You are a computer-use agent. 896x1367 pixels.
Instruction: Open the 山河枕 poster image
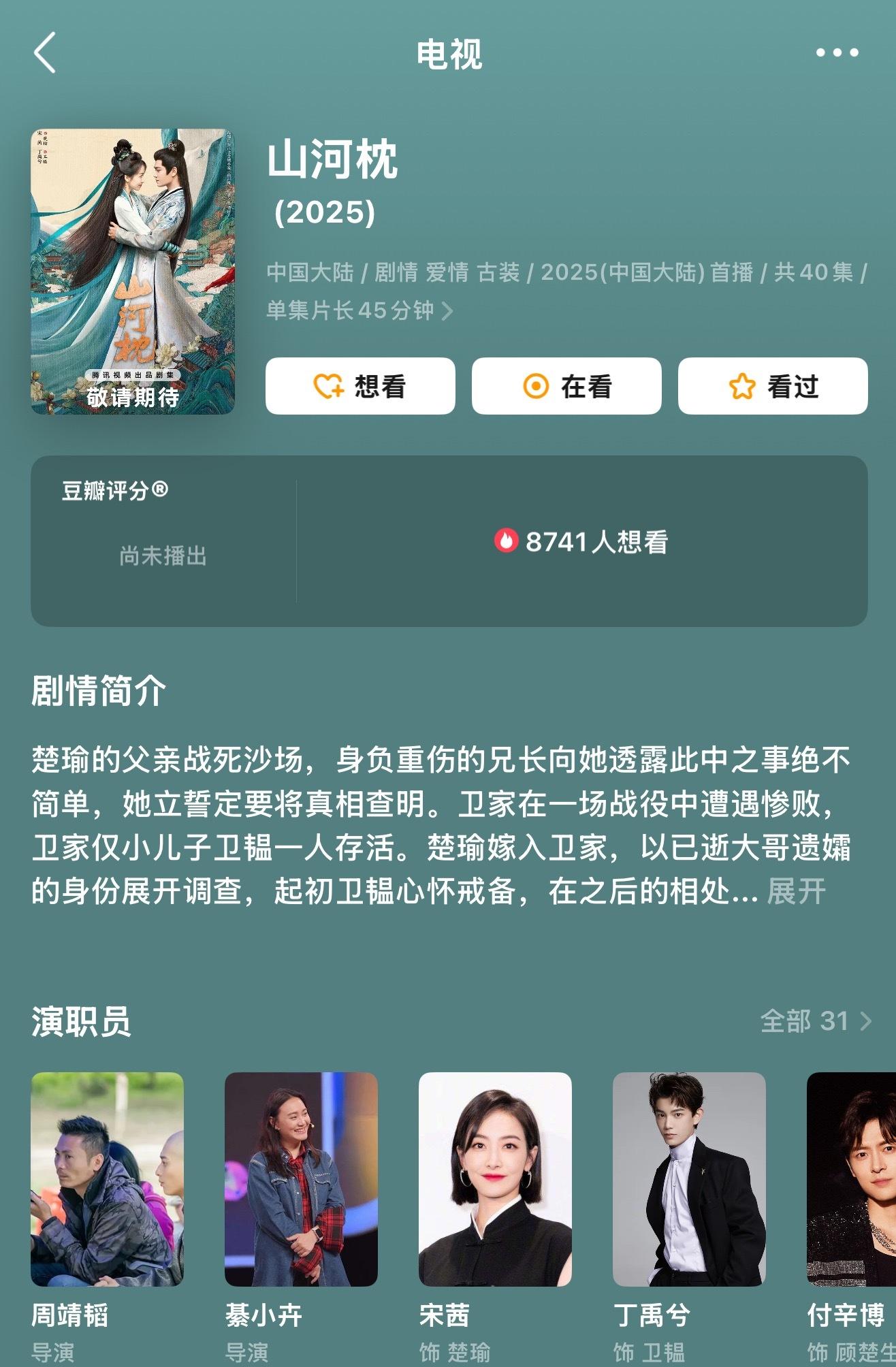[133, 271]
